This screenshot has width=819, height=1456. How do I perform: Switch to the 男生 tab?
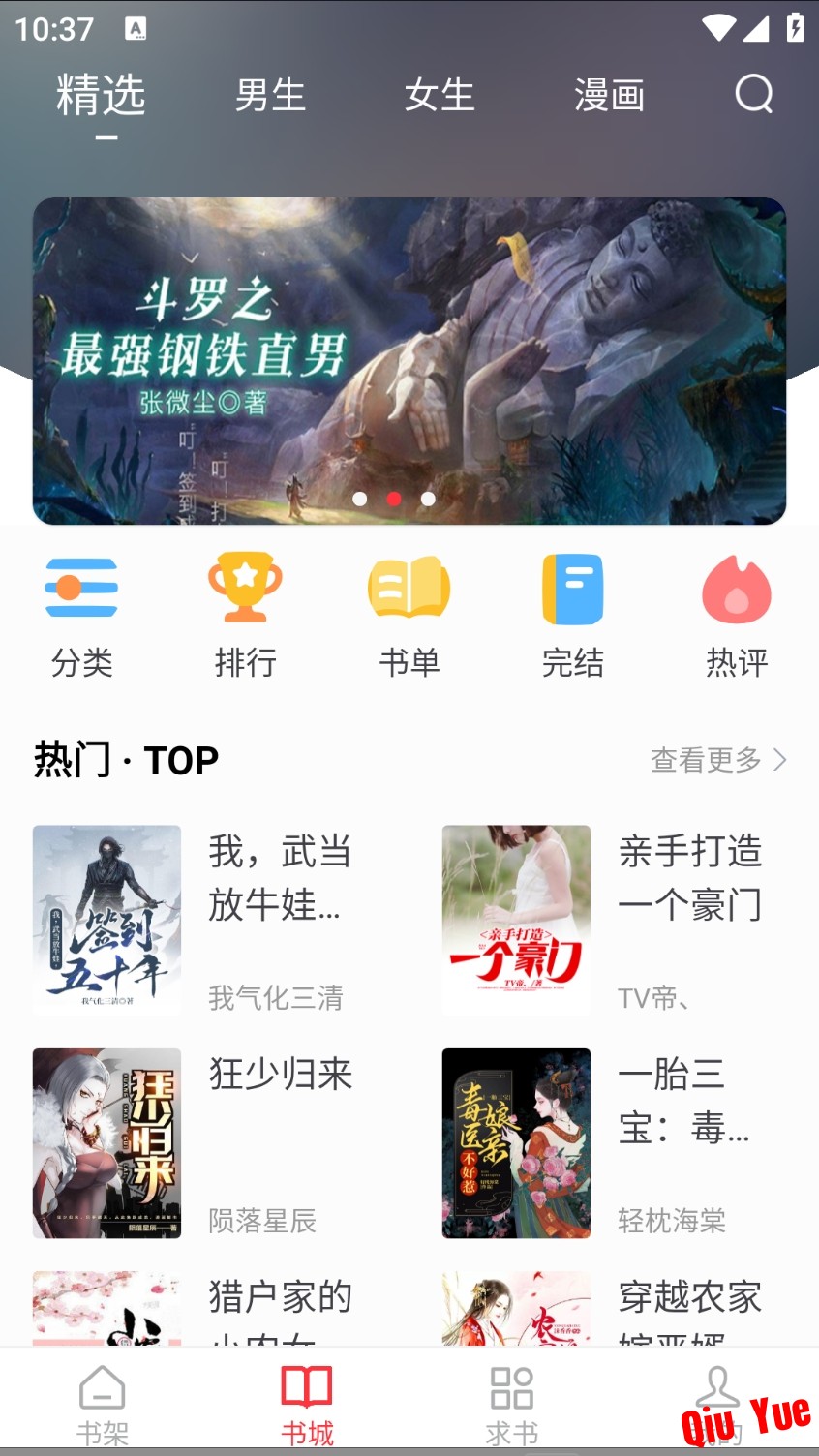click(270, 96)
